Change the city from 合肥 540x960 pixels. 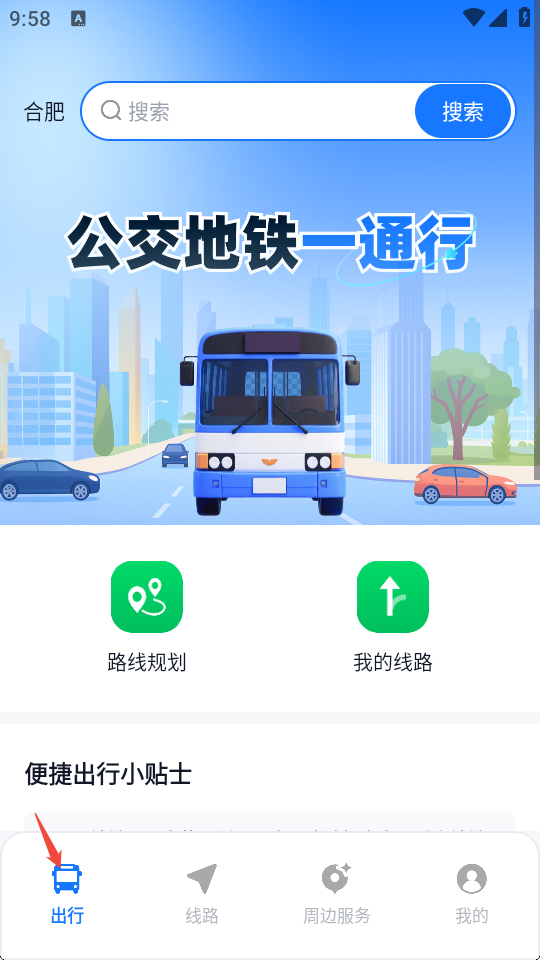pos(44,112)
